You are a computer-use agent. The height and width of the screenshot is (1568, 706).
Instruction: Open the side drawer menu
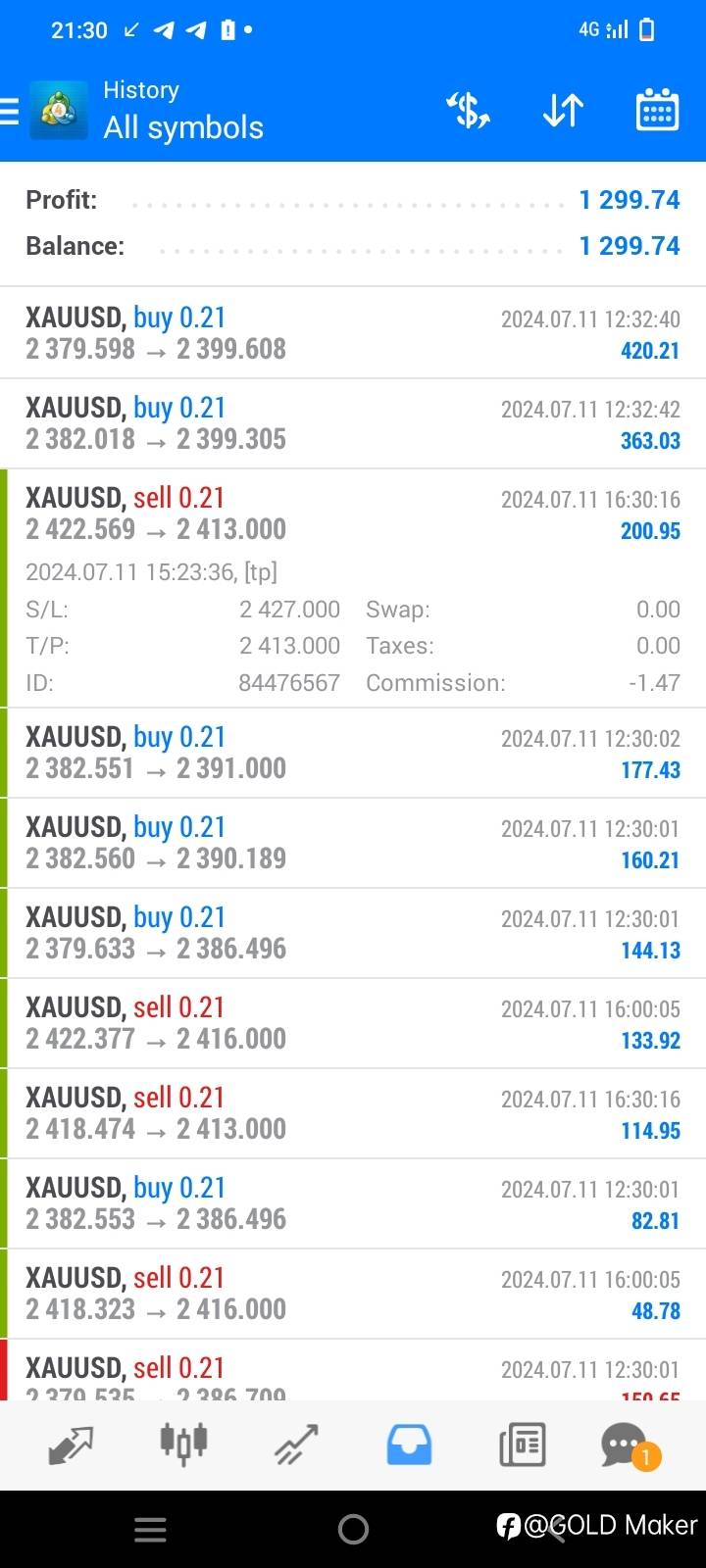click(10, 111)
